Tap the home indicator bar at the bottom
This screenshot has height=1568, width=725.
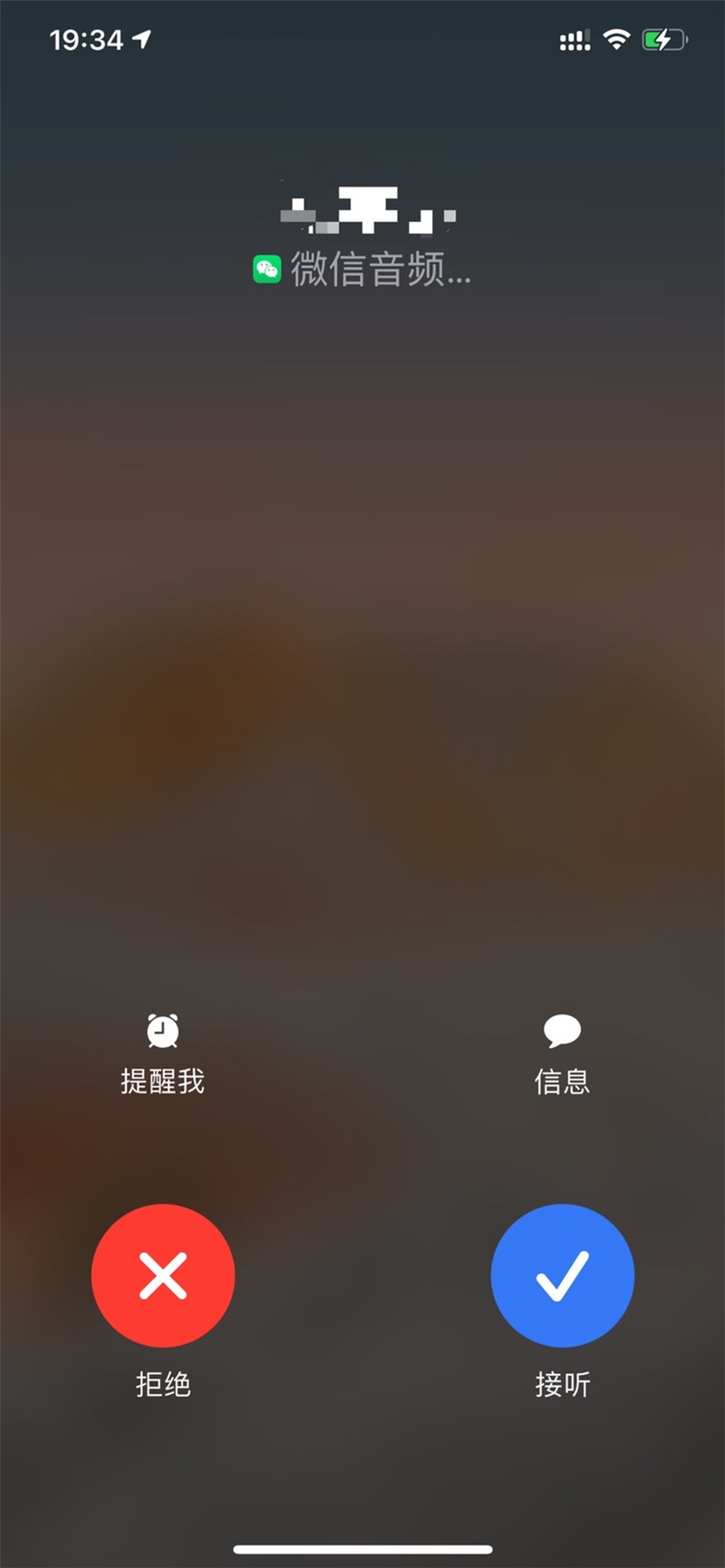pyautogui.click(x=362, y=1544)
